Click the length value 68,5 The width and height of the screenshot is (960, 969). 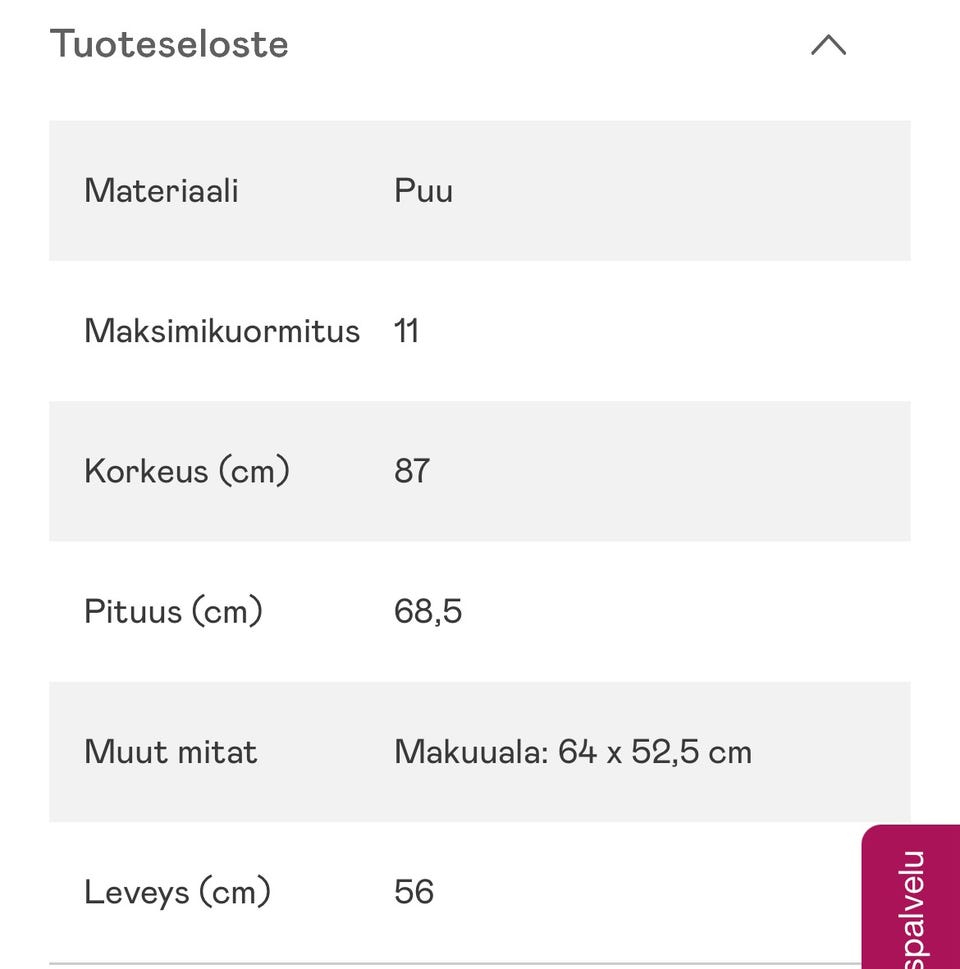[429, 610]
